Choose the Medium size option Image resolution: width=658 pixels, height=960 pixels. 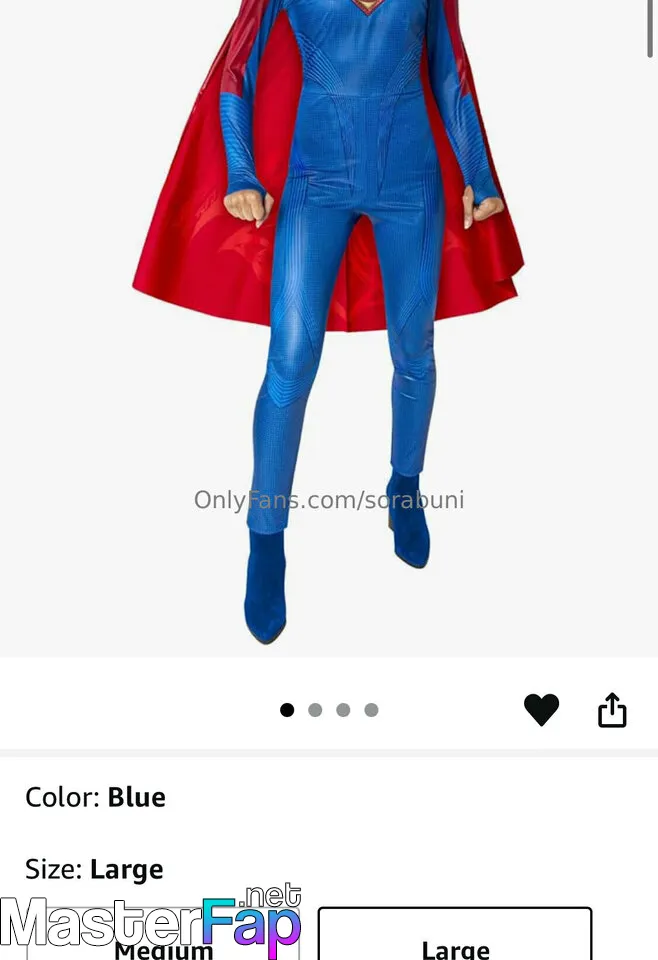[x=164, y=946]
